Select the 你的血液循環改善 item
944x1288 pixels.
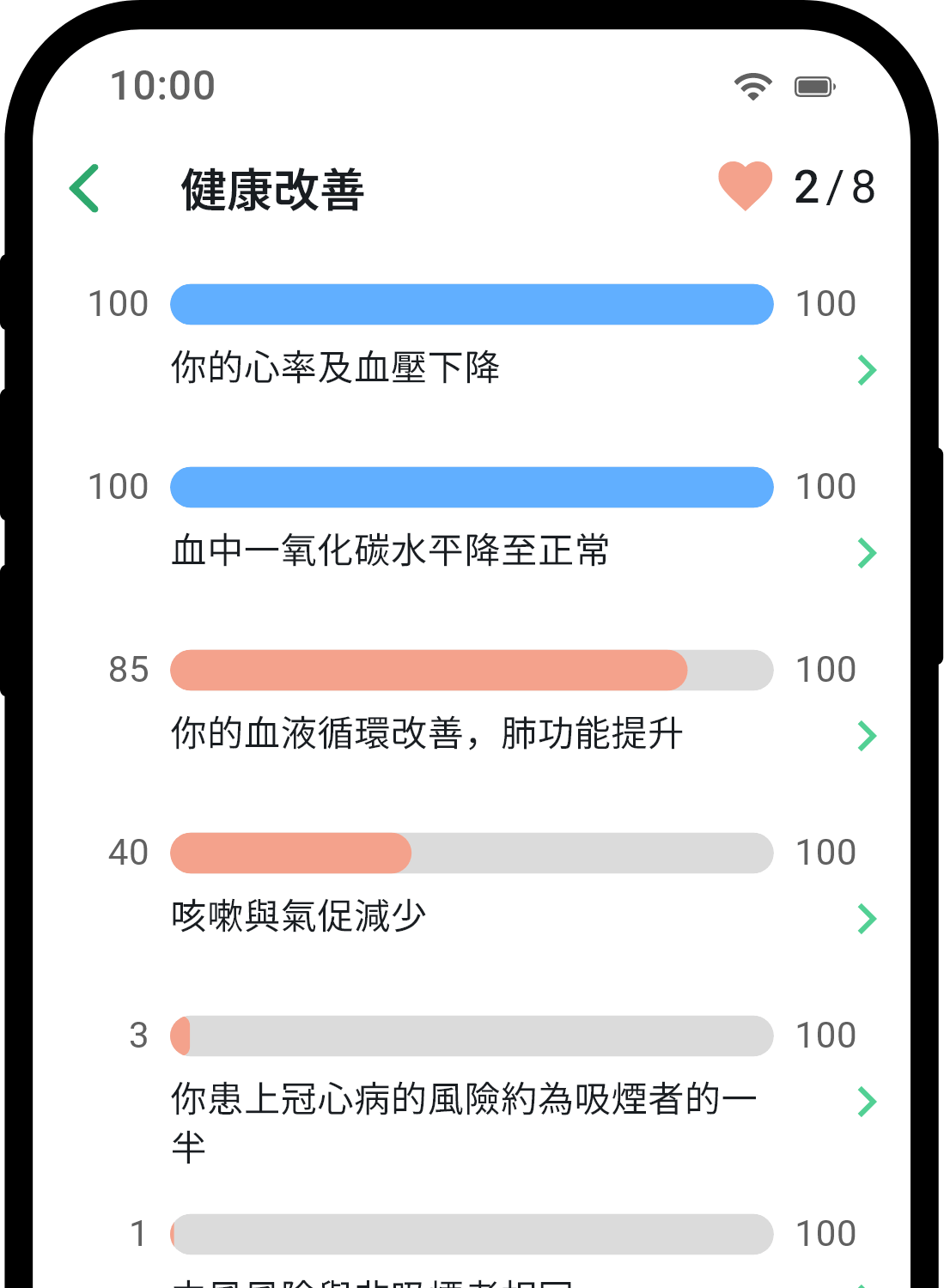pyautogui.click(x=425, y=734)
